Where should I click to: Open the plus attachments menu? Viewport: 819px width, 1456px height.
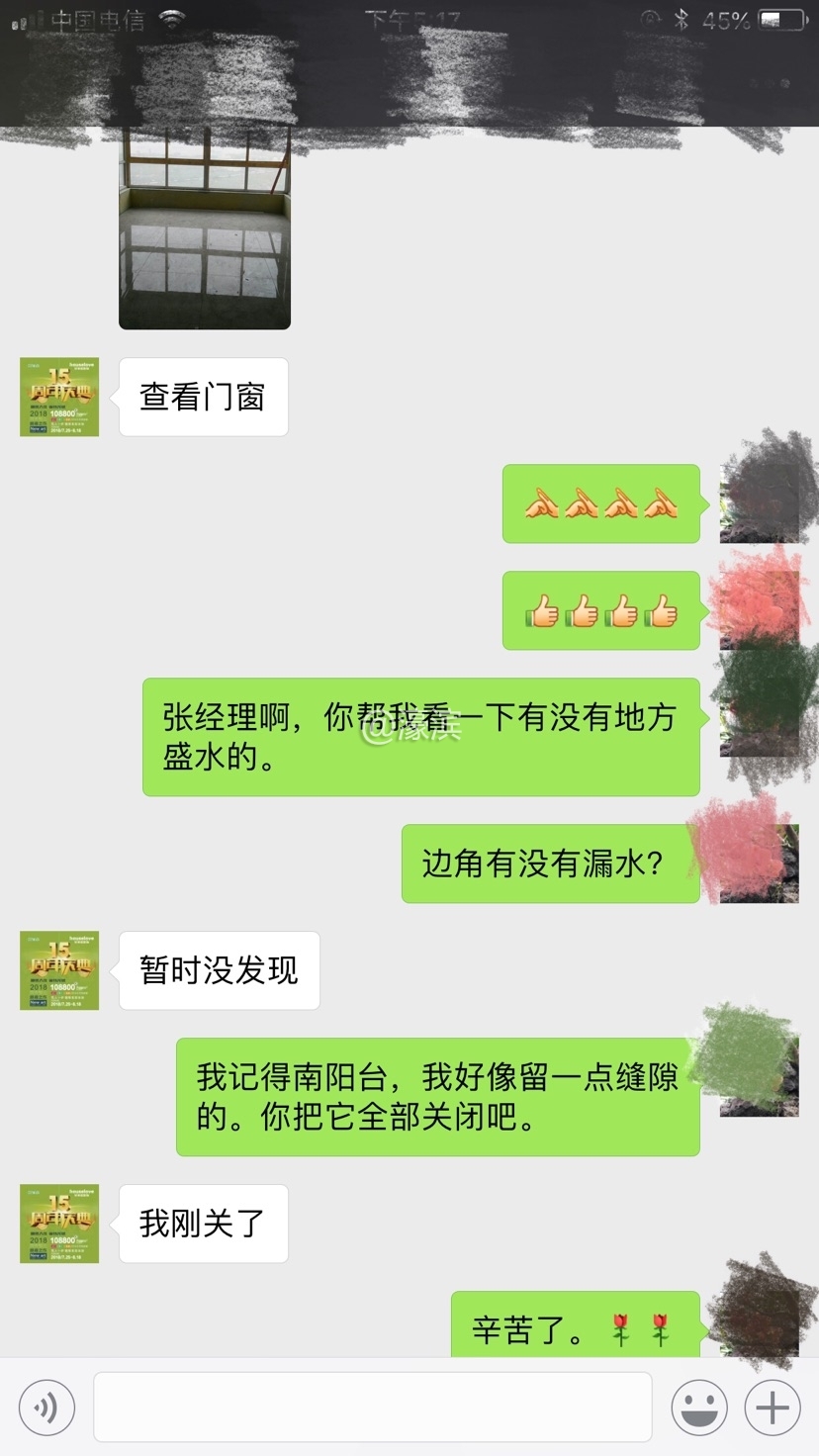pos(773,1407)
